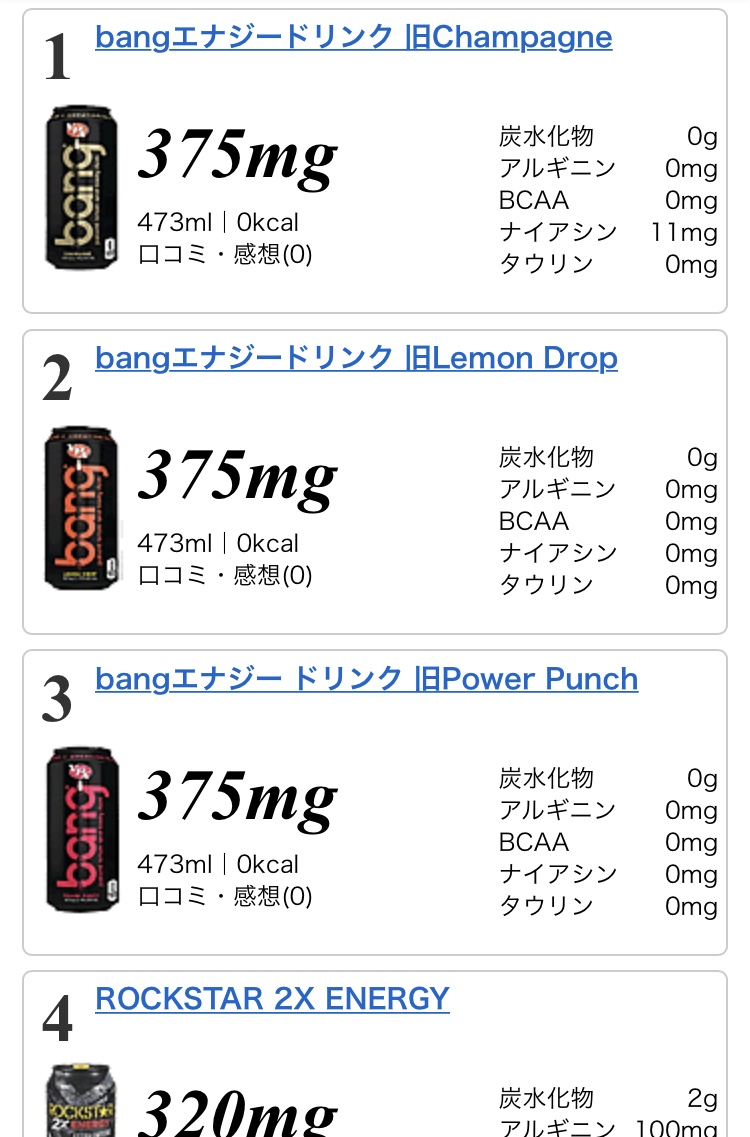Open the ROCKSTAR 2X ENERGY link
Screen dimensions: 750x1137
click(272, 999)
